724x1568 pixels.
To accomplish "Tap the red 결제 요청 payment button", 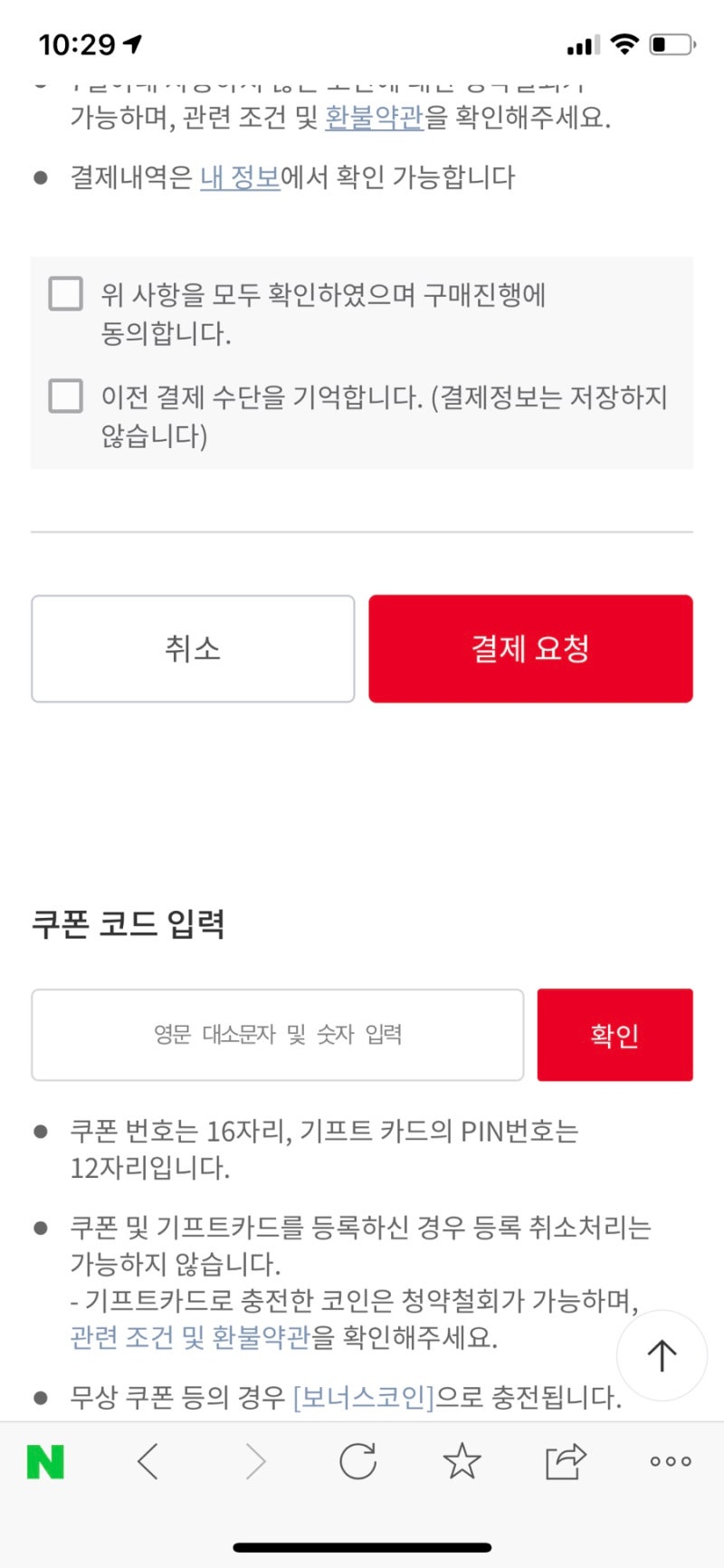I will click(x=530, y=648).
